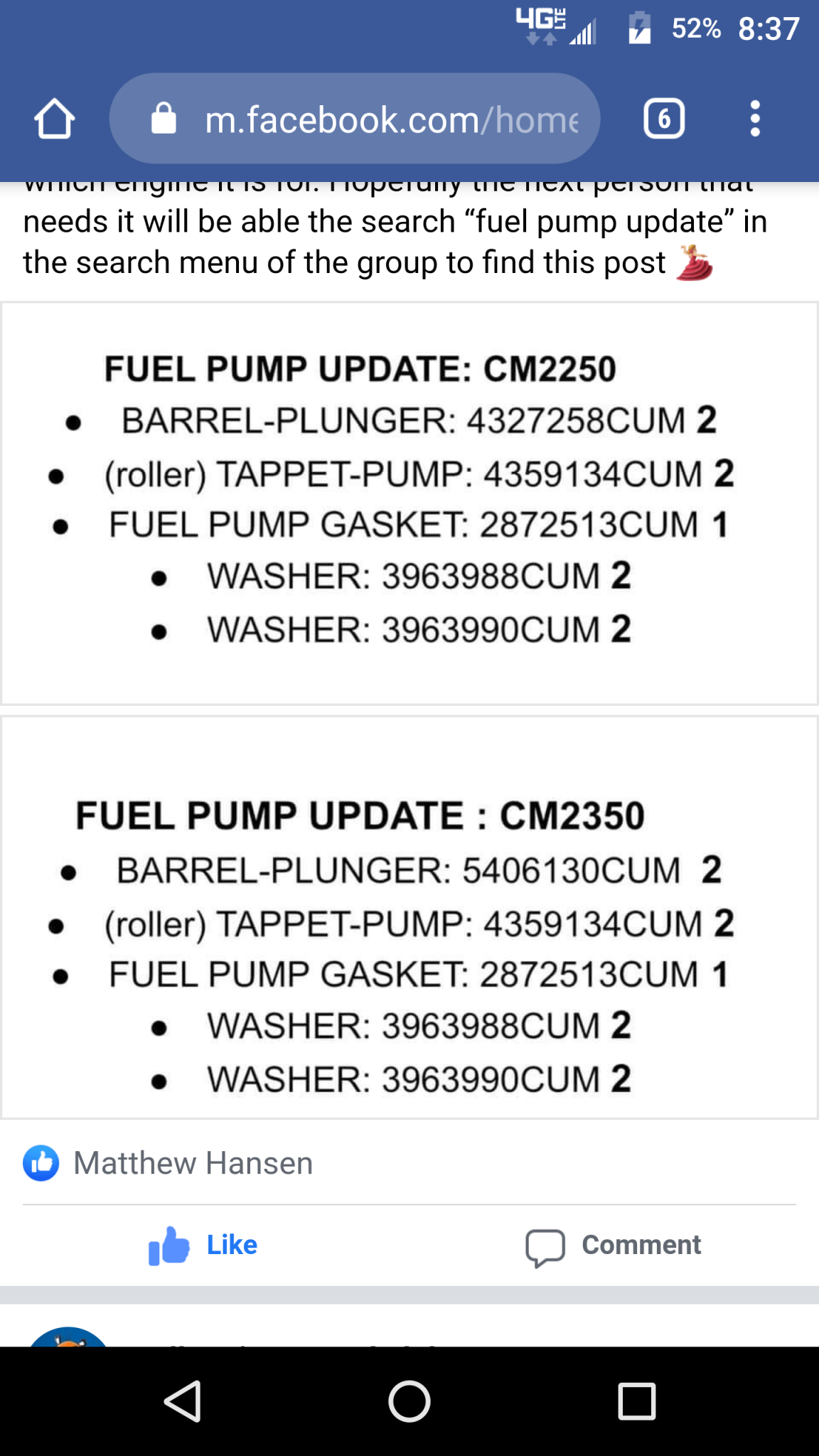Screen dimensions: 819x1456
Task: Open the browser overflow menu
Action: pos(755,119)
